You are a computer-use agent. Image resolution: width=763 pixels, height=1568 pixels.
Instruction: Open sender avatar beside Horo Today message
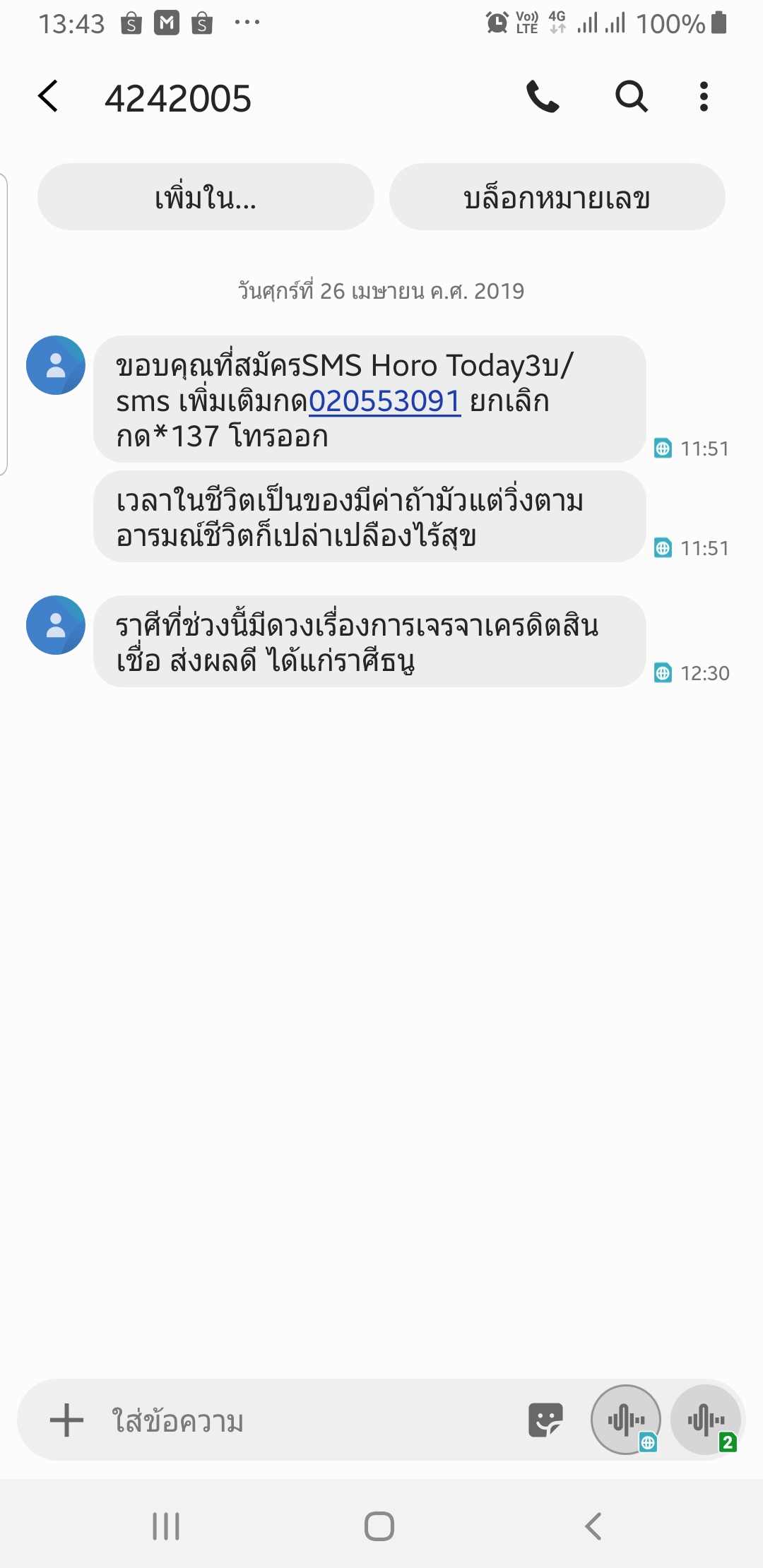coord(56,365)
